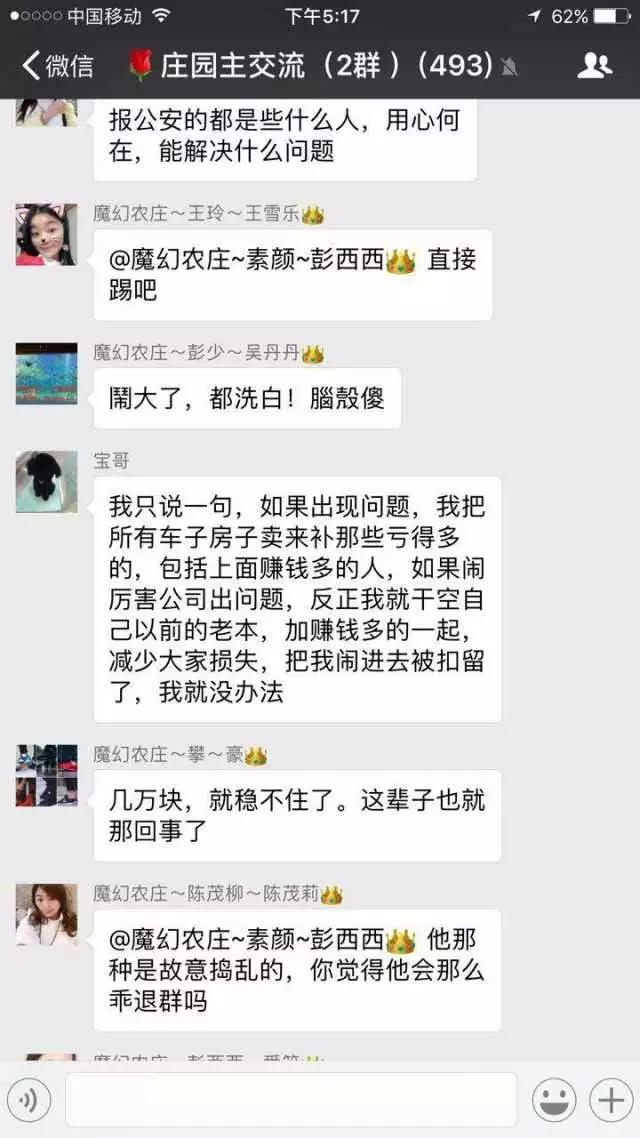
Task: Tap the message text input field
Action: coord(290,1100)
